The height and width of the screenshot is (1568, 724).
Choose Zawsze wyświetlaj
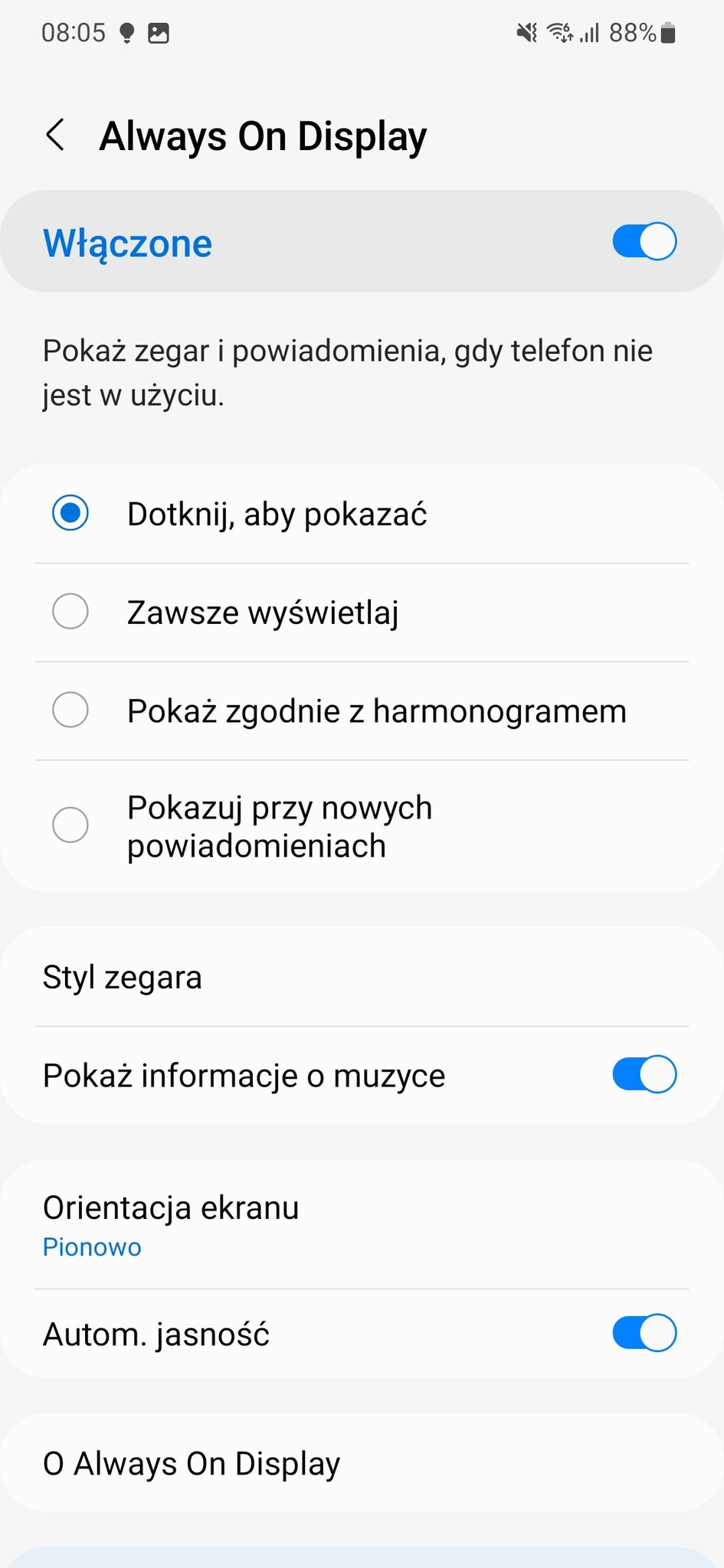(x=362, y=612)
